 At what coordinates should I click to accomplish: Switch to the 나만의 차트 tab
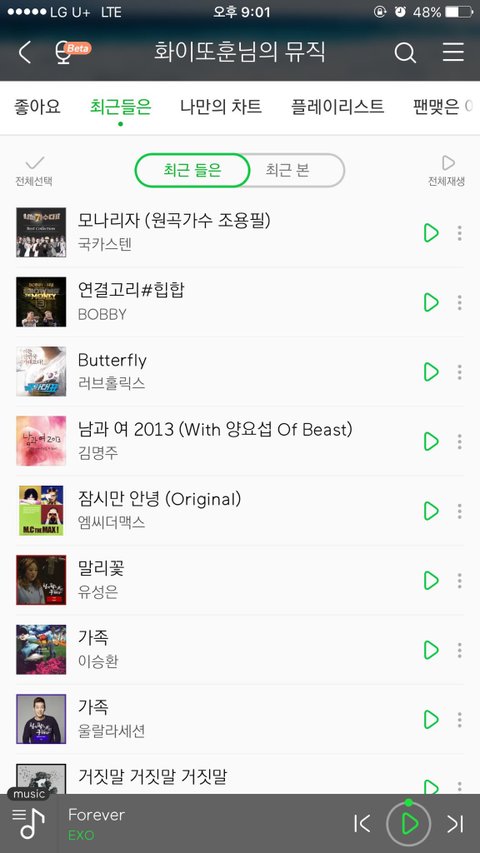click(221, 107)
